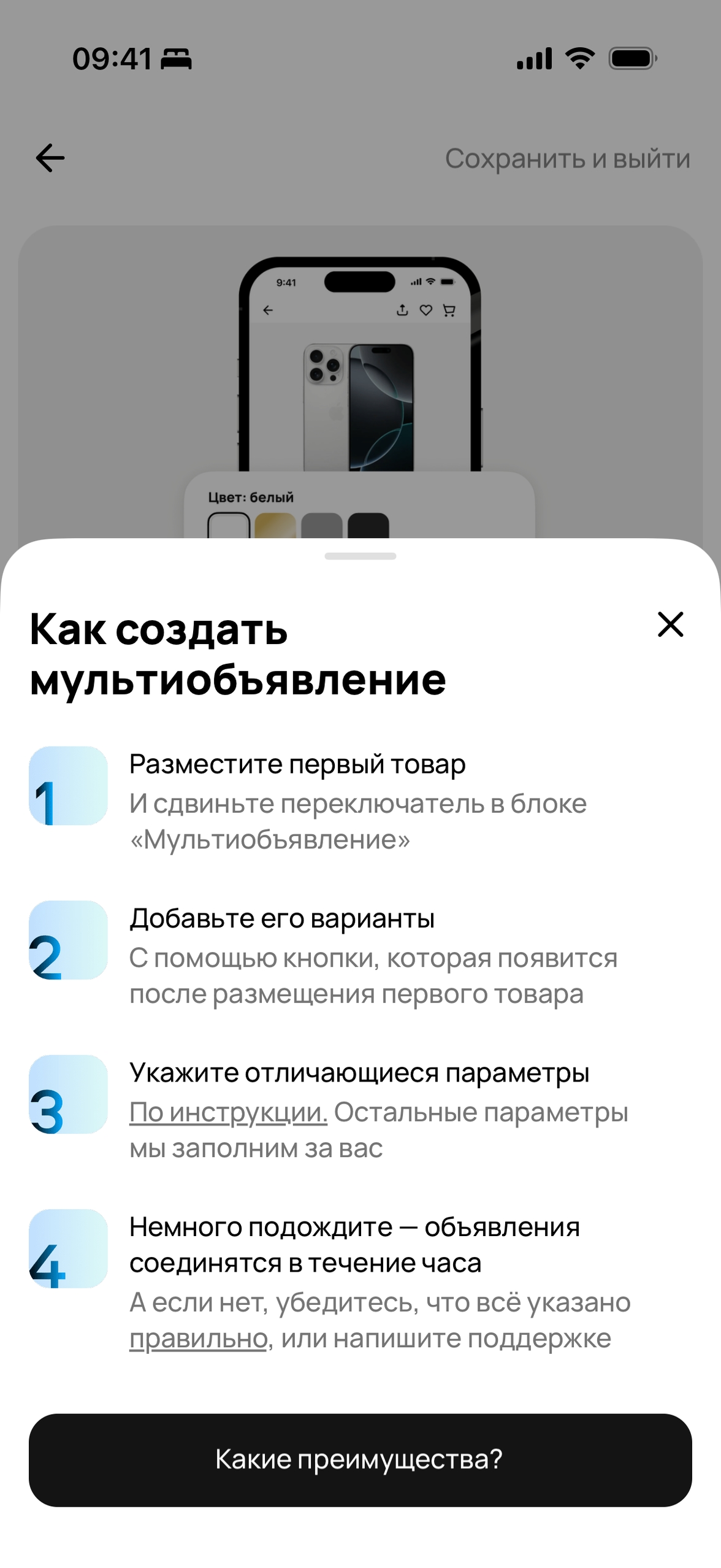Follow the «правильно» link

(199, 1338)
